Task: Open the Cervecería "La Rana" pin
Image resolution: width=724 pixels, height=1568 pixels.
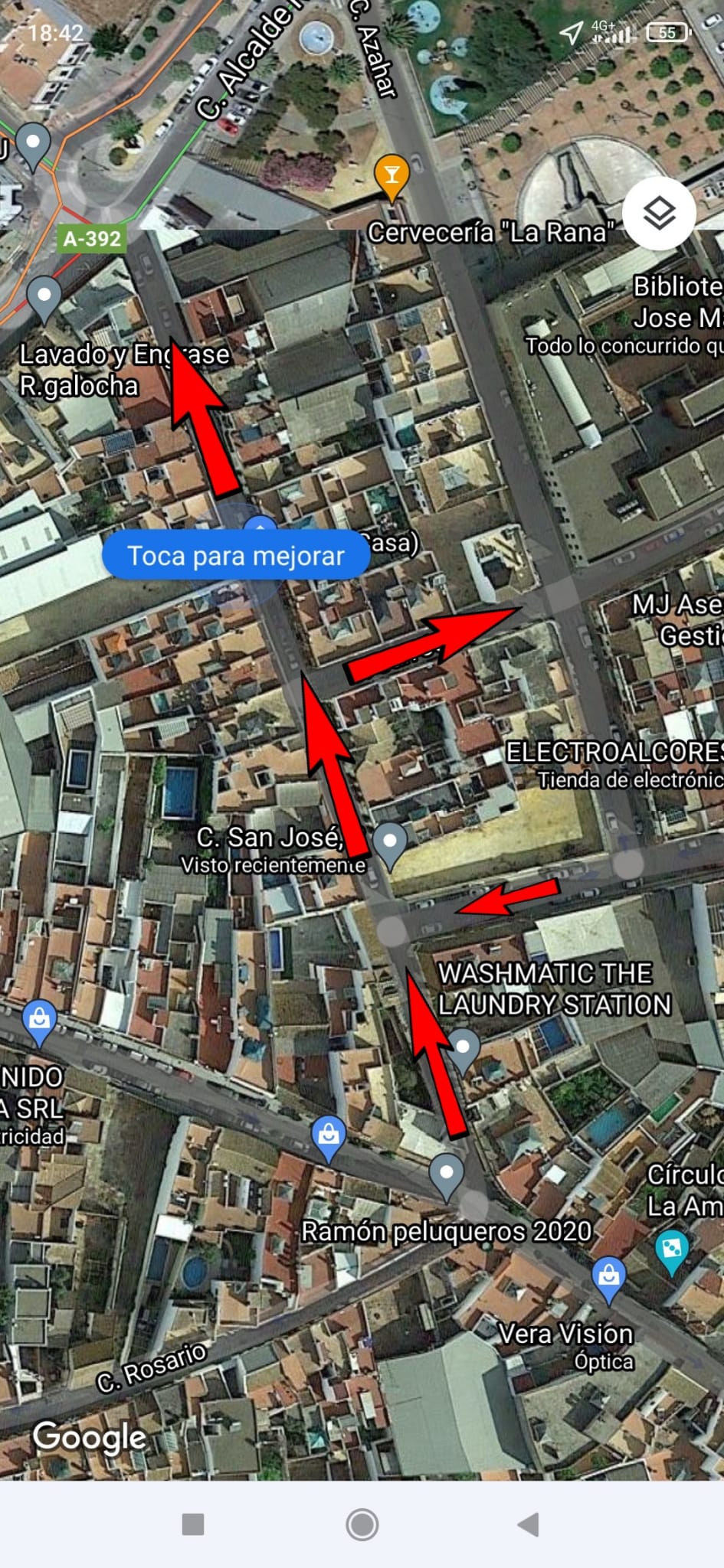Action: point(391,177)
